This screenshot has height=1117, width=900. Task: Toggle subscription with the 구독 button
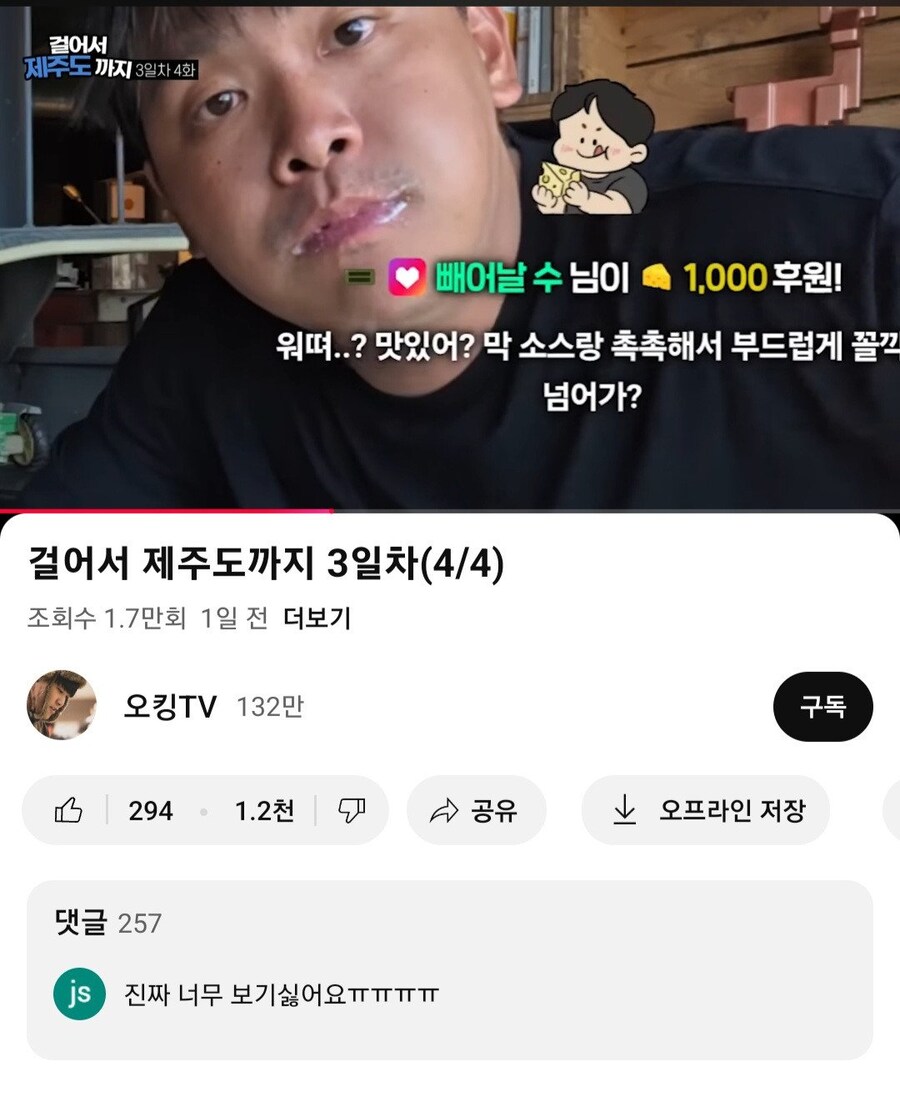(824, 705)
